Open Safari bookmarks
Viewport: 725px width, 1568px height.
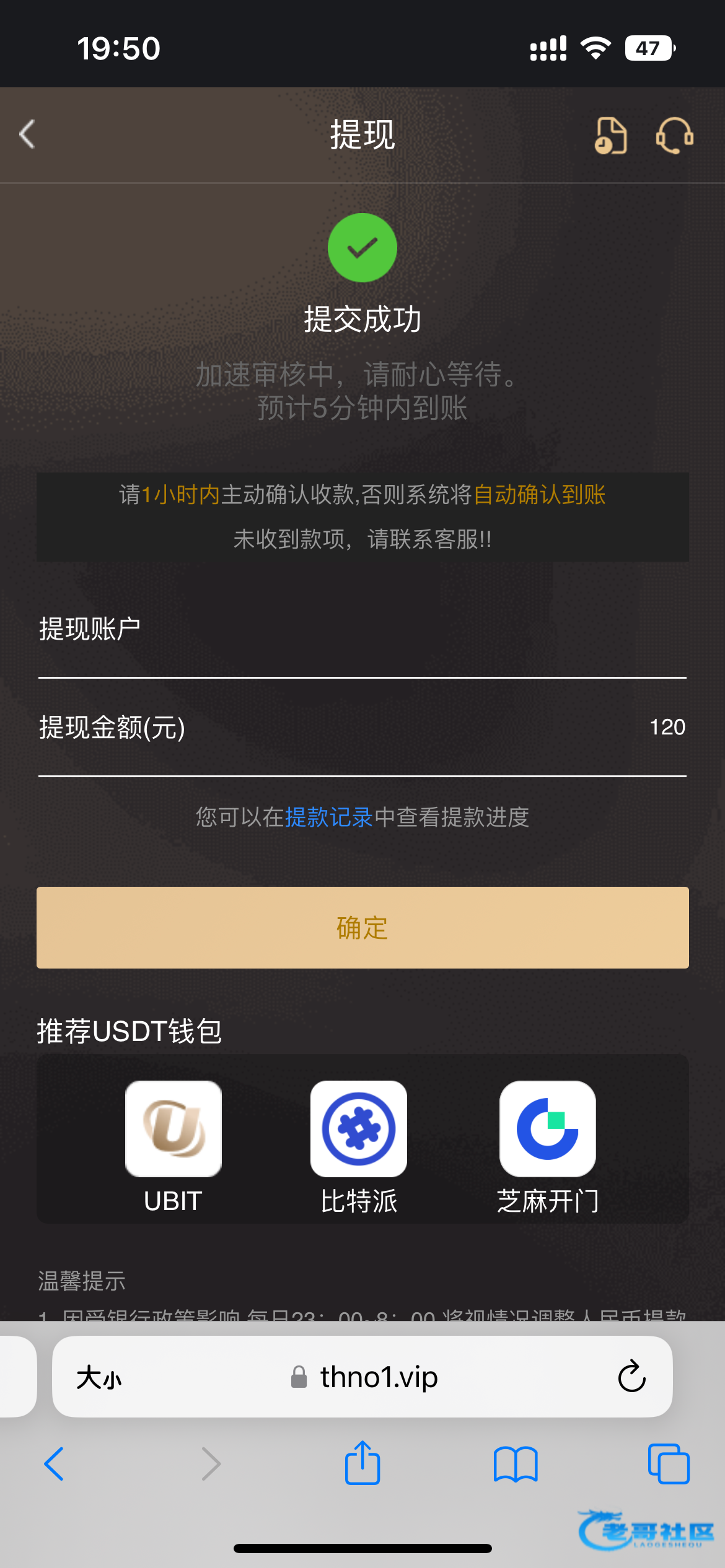[516, 1463]
